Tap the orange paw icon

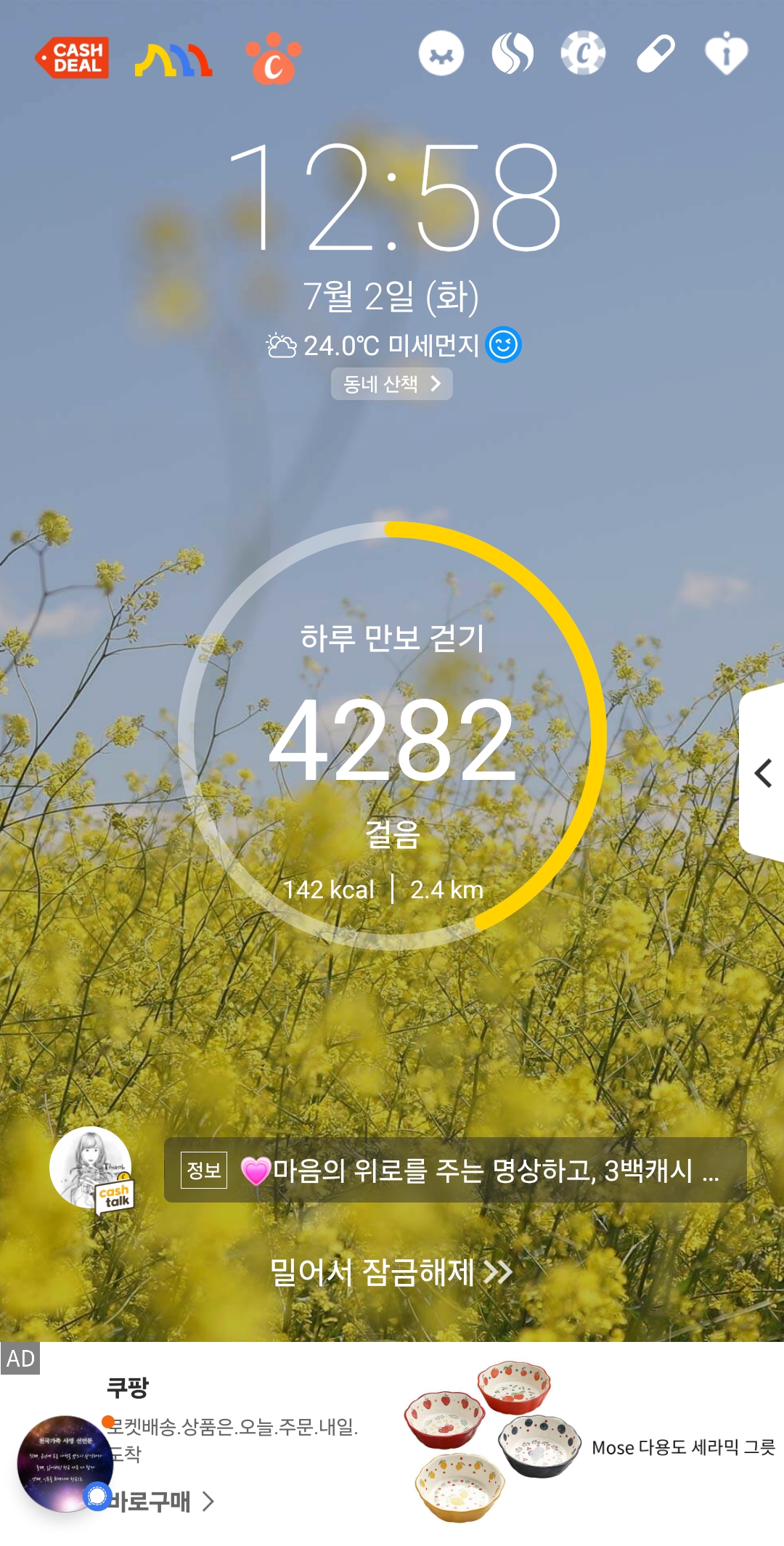273,60
